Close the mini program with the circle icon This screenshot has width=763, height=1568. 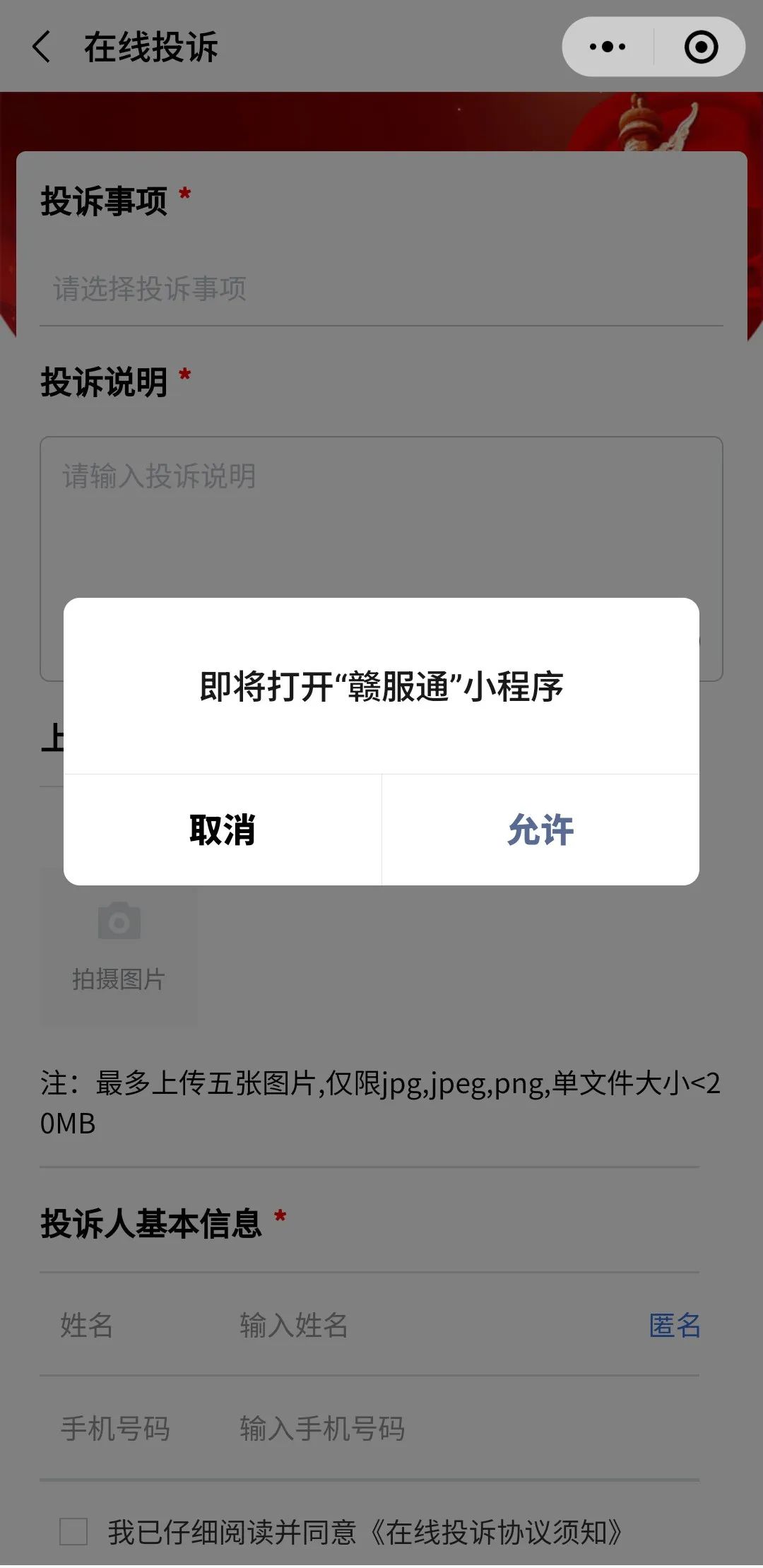click(701, 47)
